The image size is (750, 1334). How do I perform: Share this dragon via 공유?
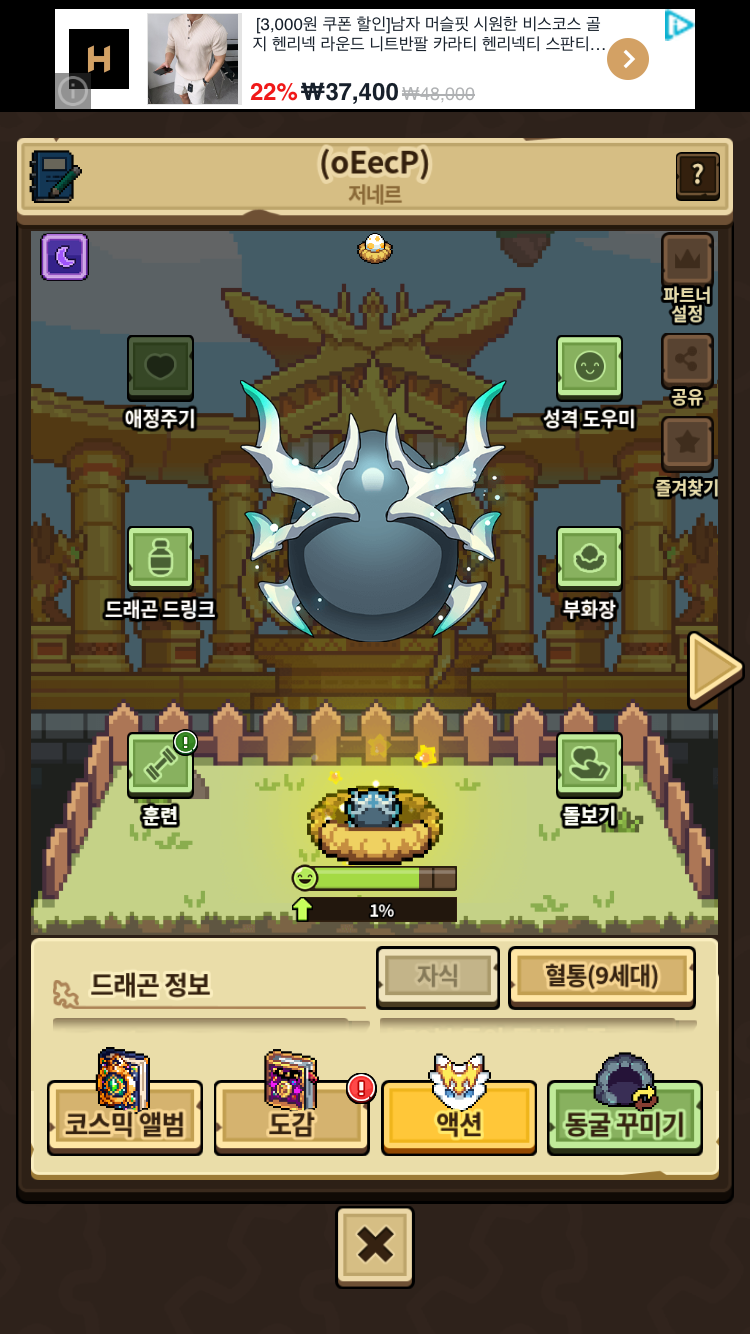[687, 360]
